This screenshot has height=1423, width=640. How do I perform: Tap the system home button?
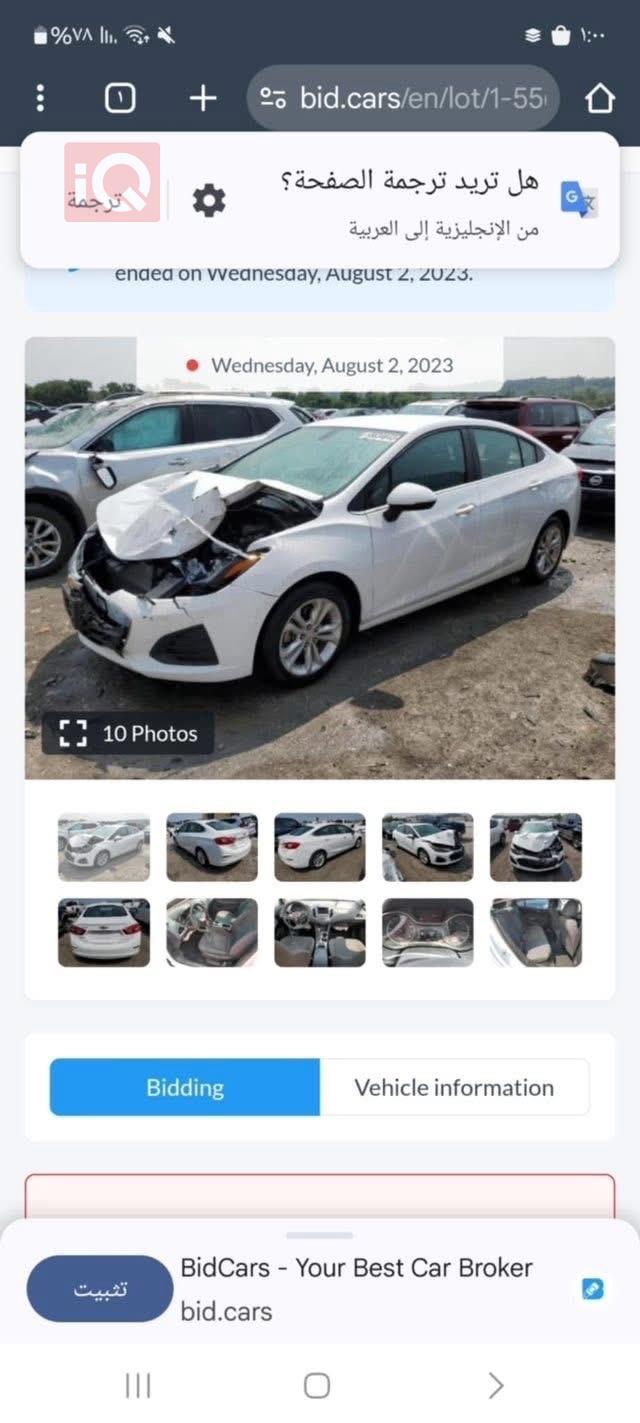pos(317,1385)
